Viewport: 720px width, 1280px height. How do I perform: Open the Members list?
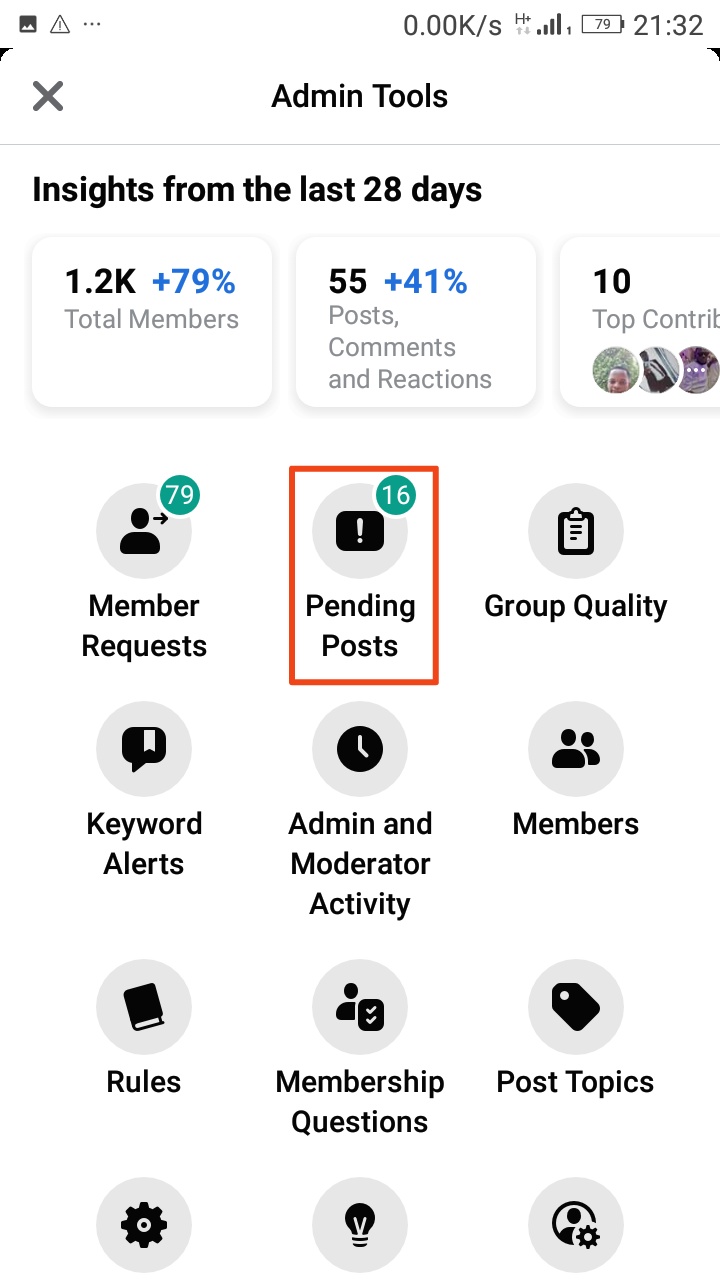[576, 770]
